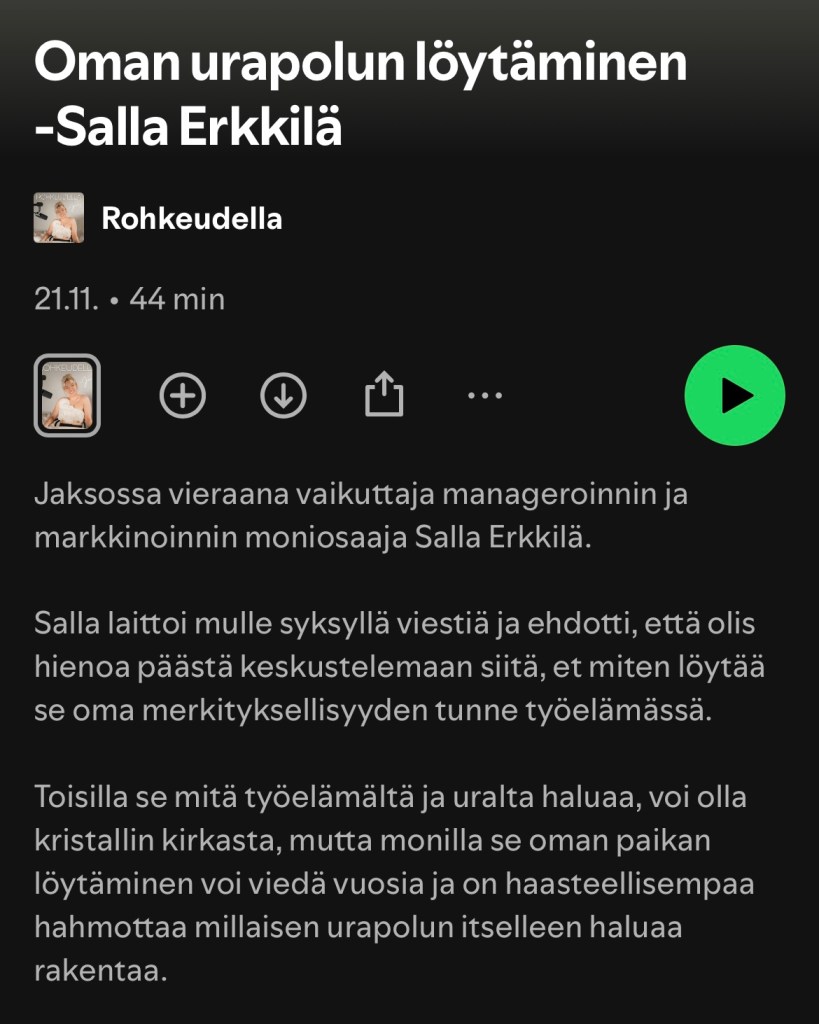Add this episode to your library
819x1024 pixels.
pos(182,396)
